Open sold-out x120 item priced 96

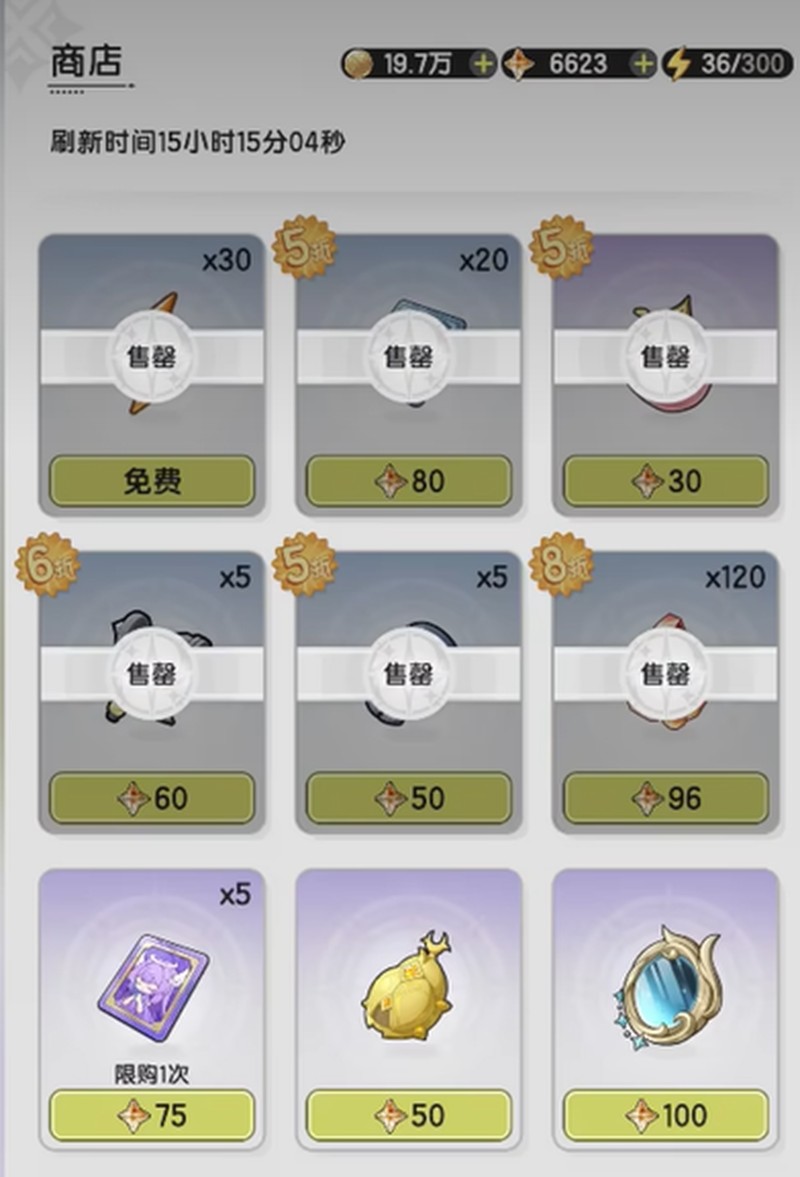click(666, 672)
